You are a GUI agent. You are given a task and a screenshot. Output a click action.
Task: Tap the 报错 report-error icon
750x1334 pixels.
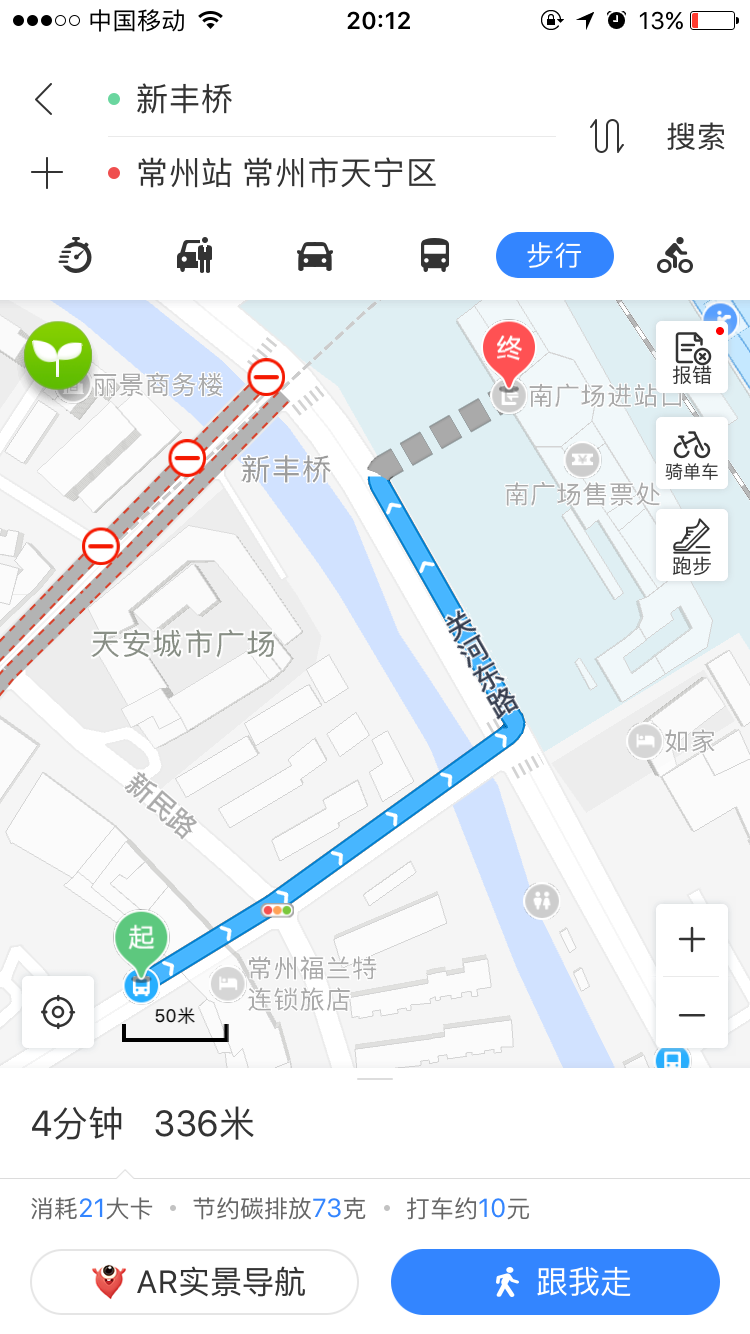tap(691, 355)
